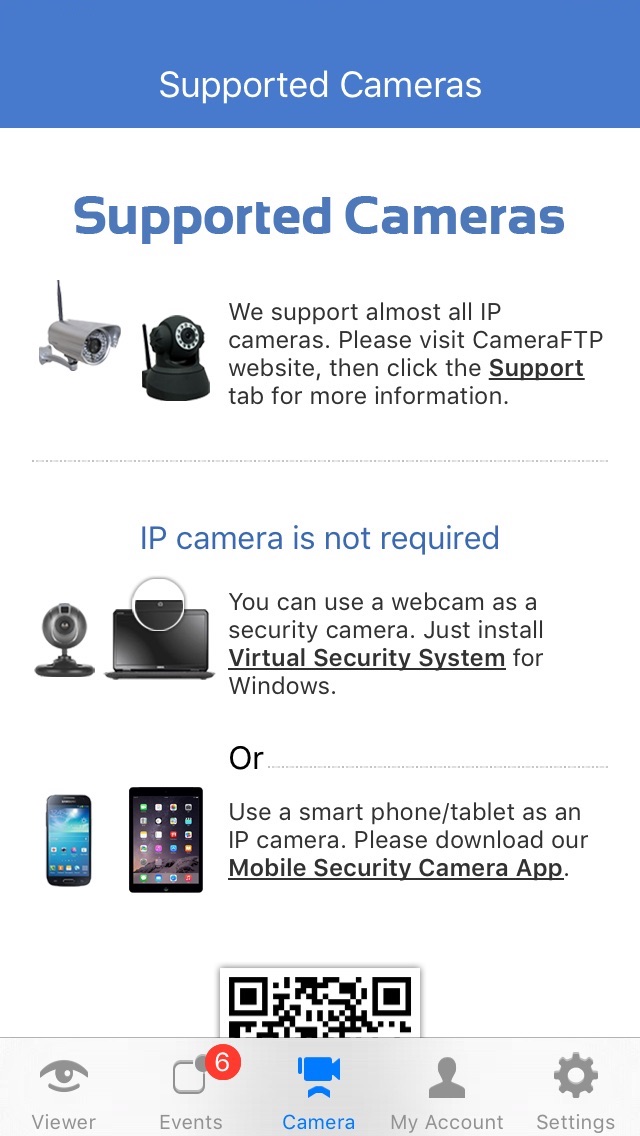The width and height of the screenshot is (640, 1136).
Task: Follow the Mobile Security Camera App link
Action: click(x=395, y=868)
